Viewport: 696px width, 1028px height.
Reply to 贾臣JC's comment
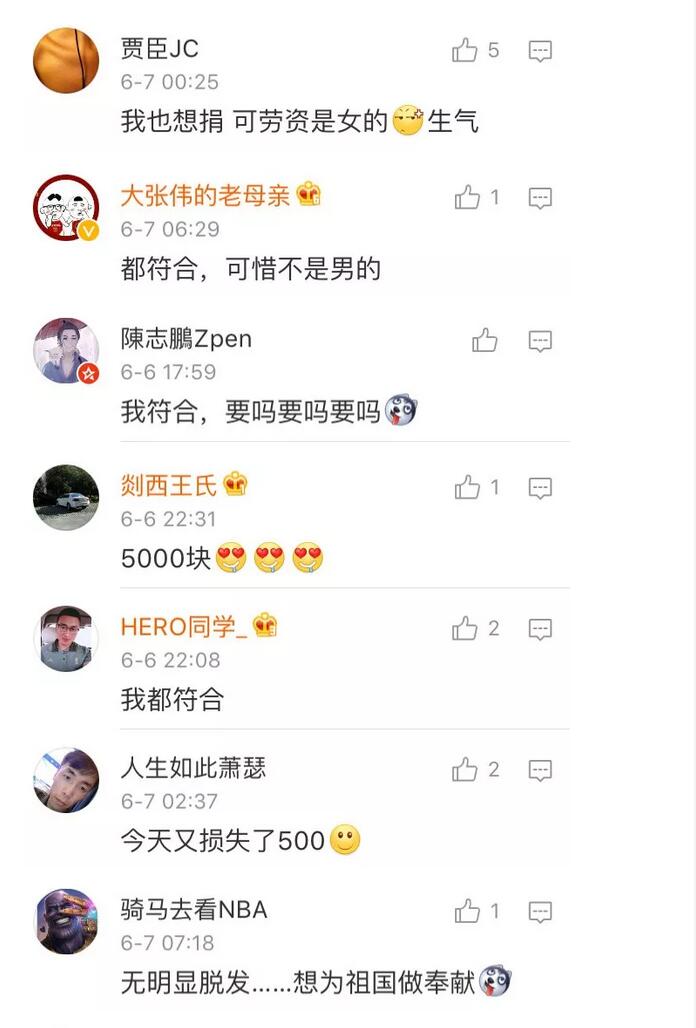540,51
